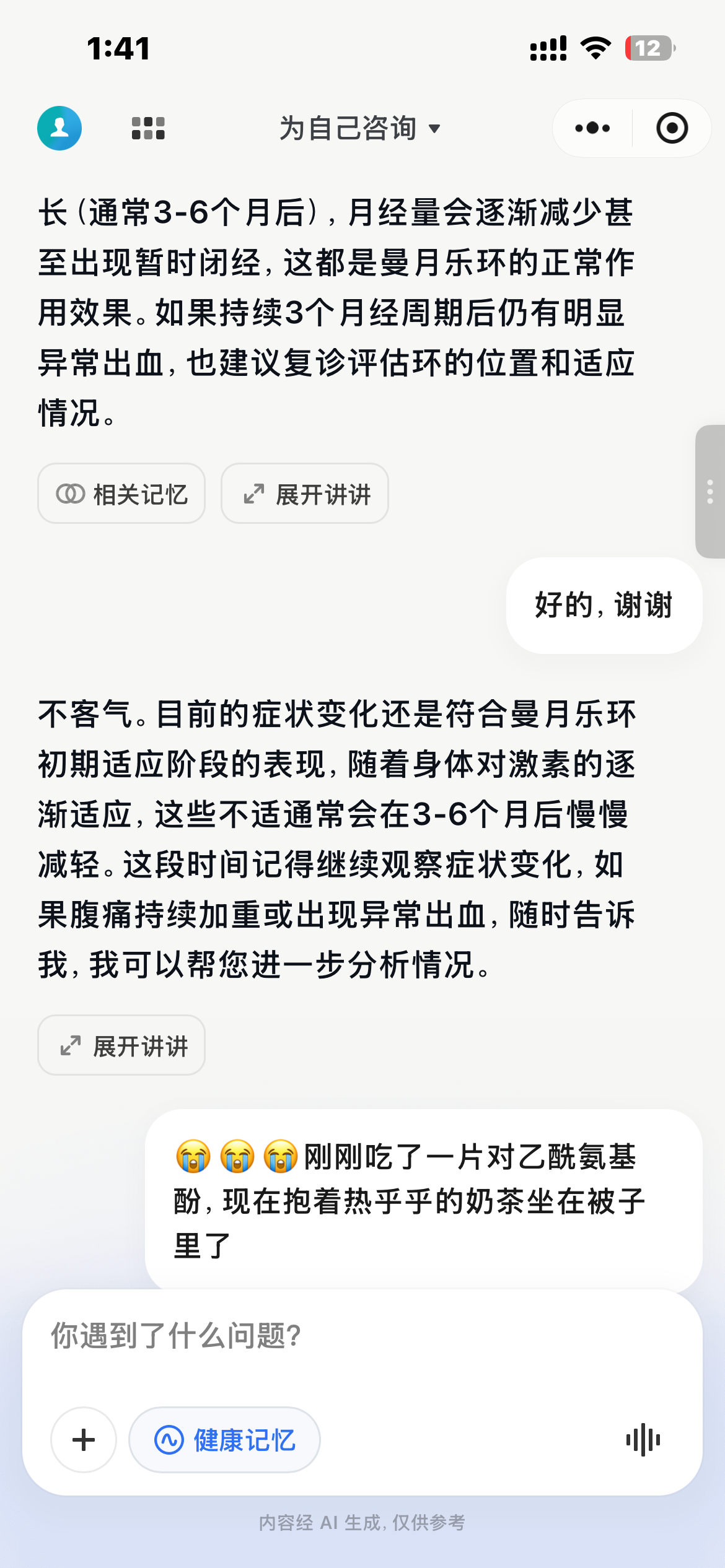Open the grid menu icon

tap(148, 128)
